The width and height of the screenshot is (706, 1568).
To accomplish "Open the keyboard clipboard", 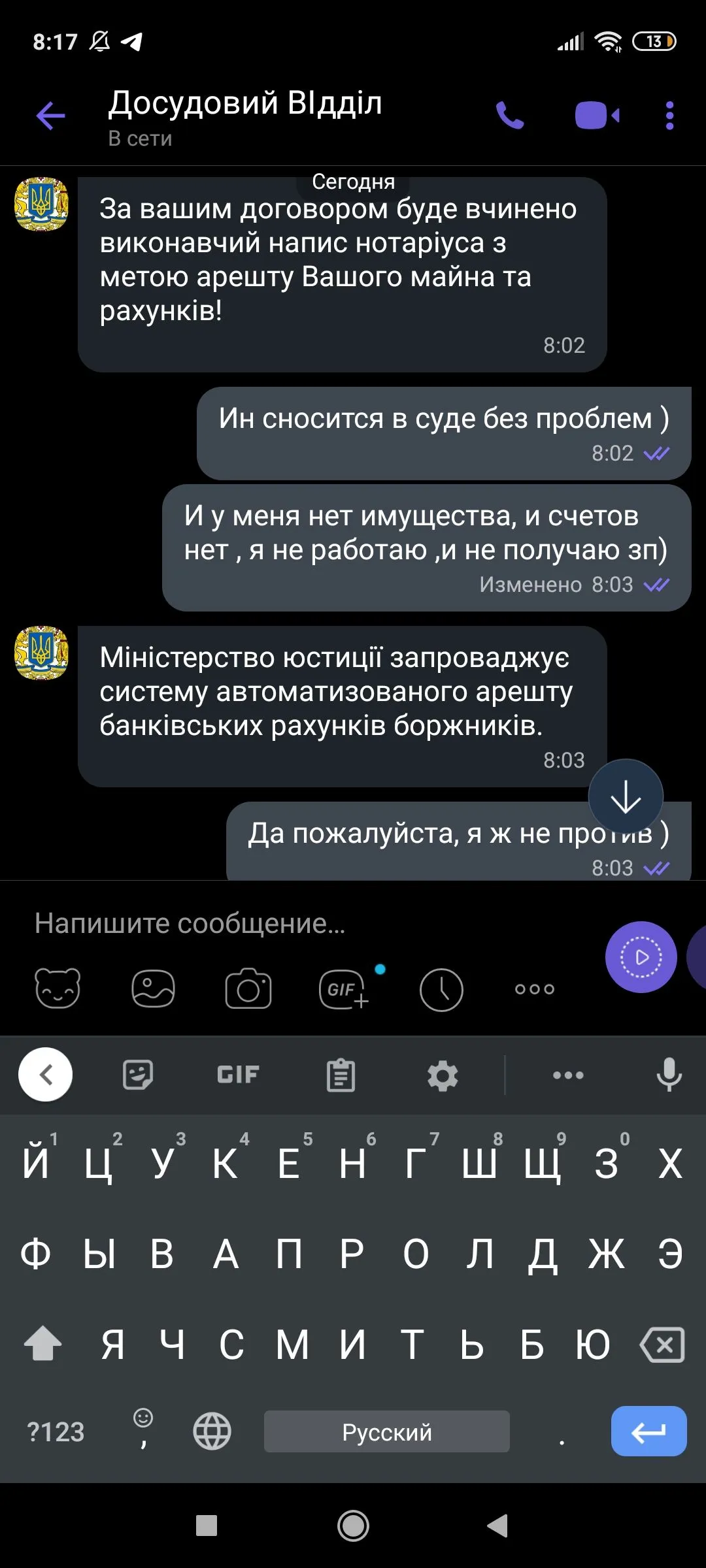I will pyautogui.click(x=341, y=1075).
